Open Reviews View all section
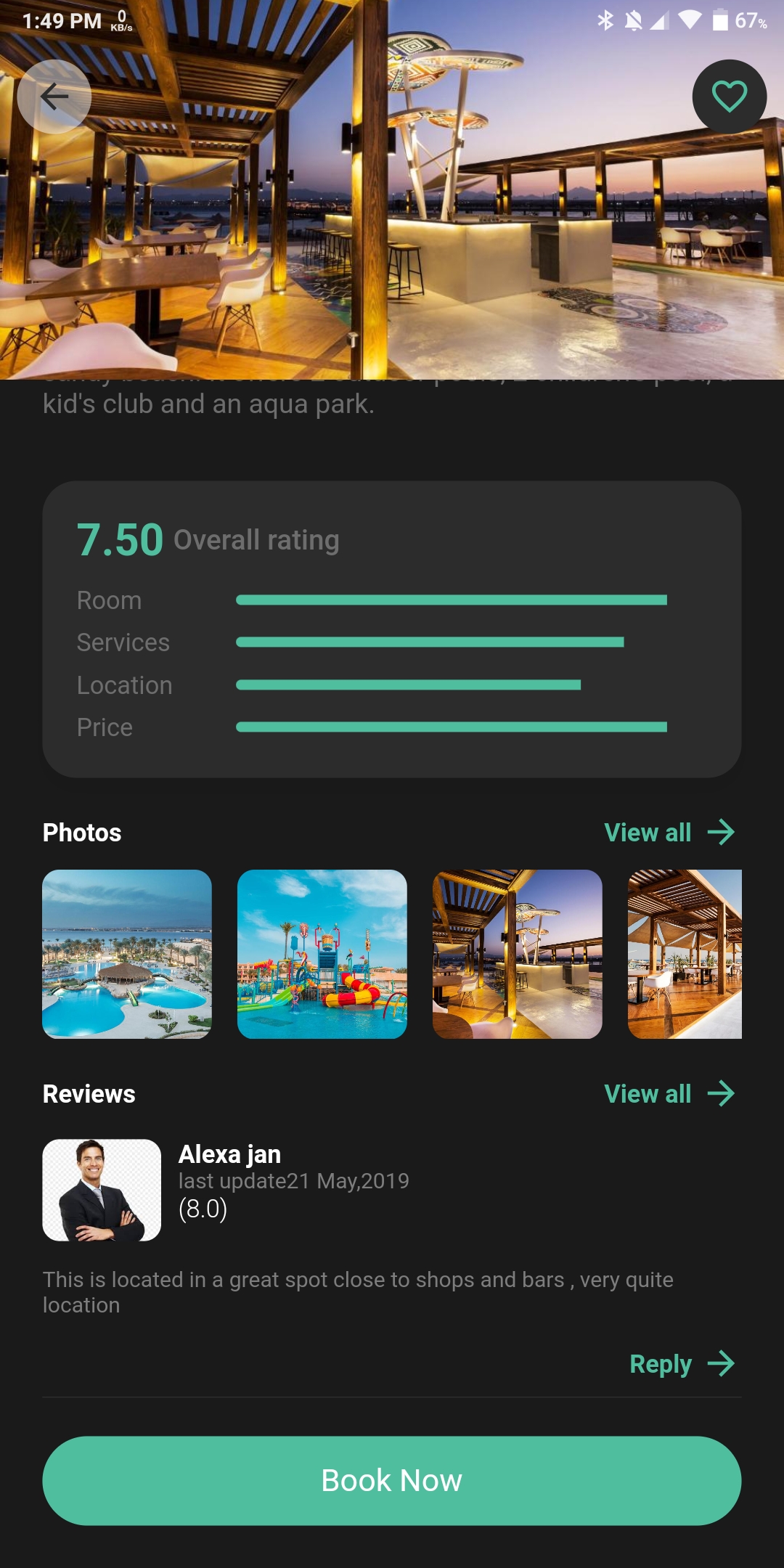This screenshot has height=1568, width=784. click(647, 1094)
